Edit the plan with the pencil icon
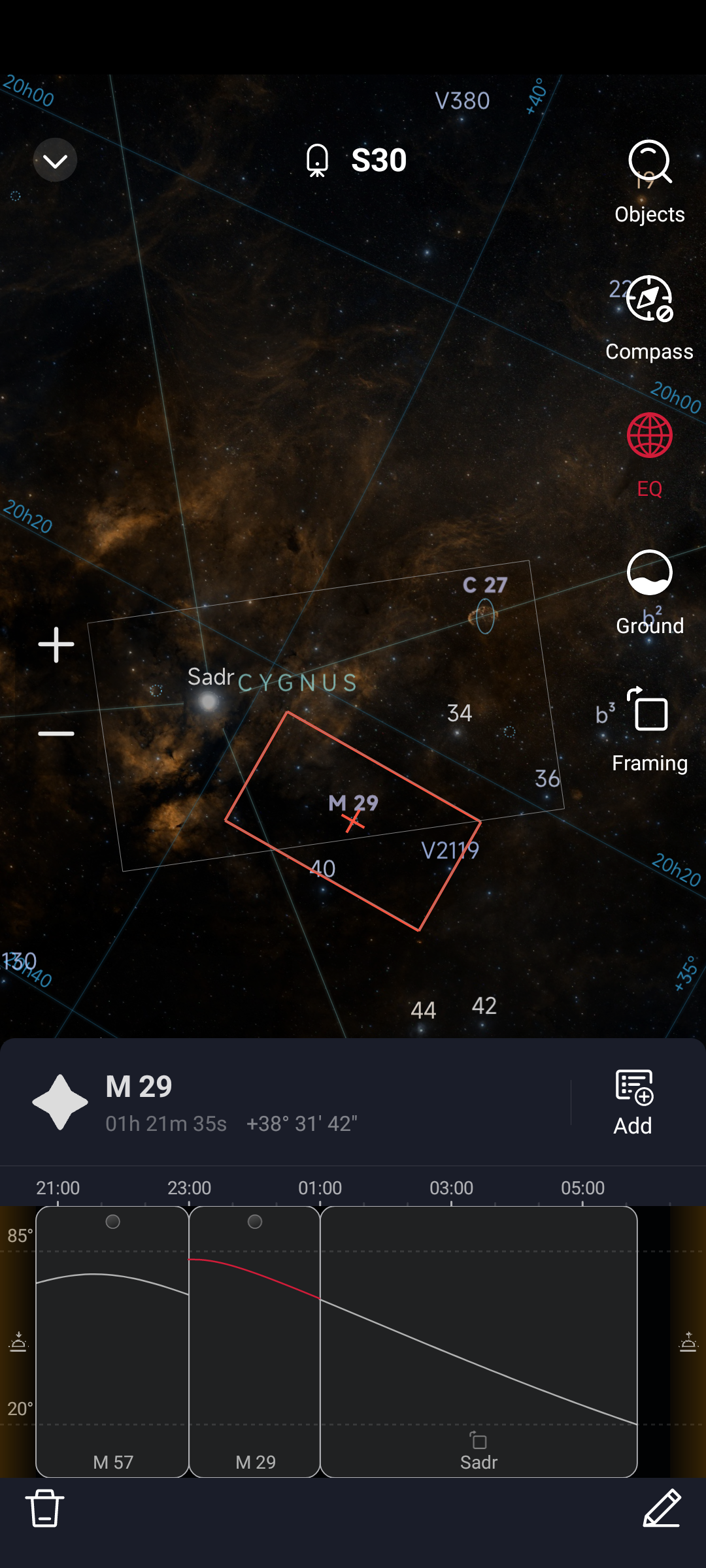 pos(662,1508)
